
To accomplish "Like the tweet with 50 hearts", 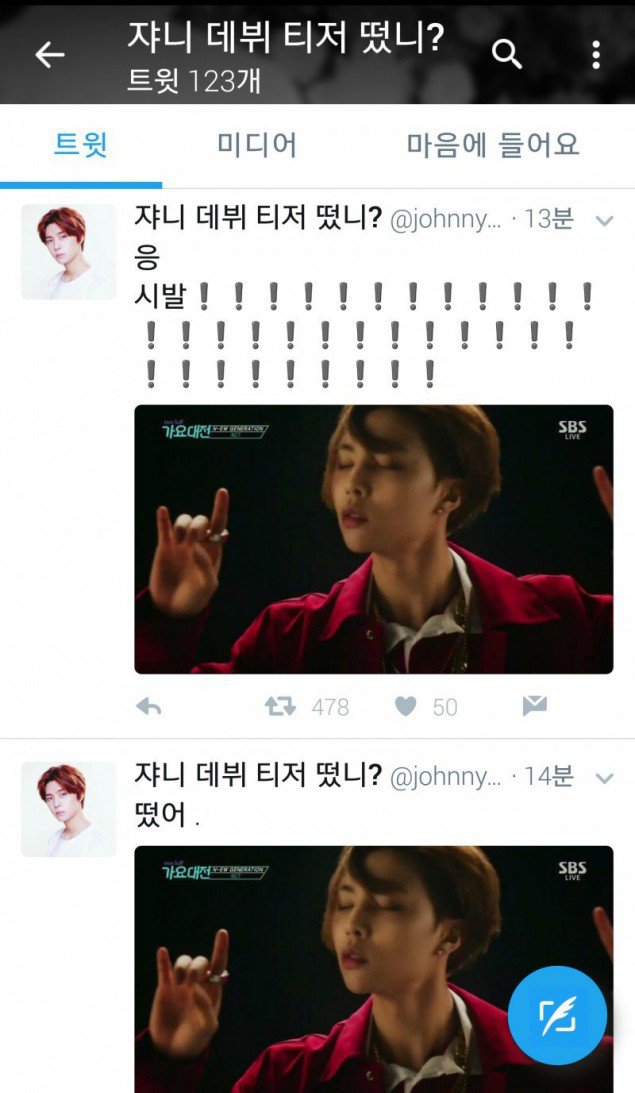I will (x=406, y=707).
